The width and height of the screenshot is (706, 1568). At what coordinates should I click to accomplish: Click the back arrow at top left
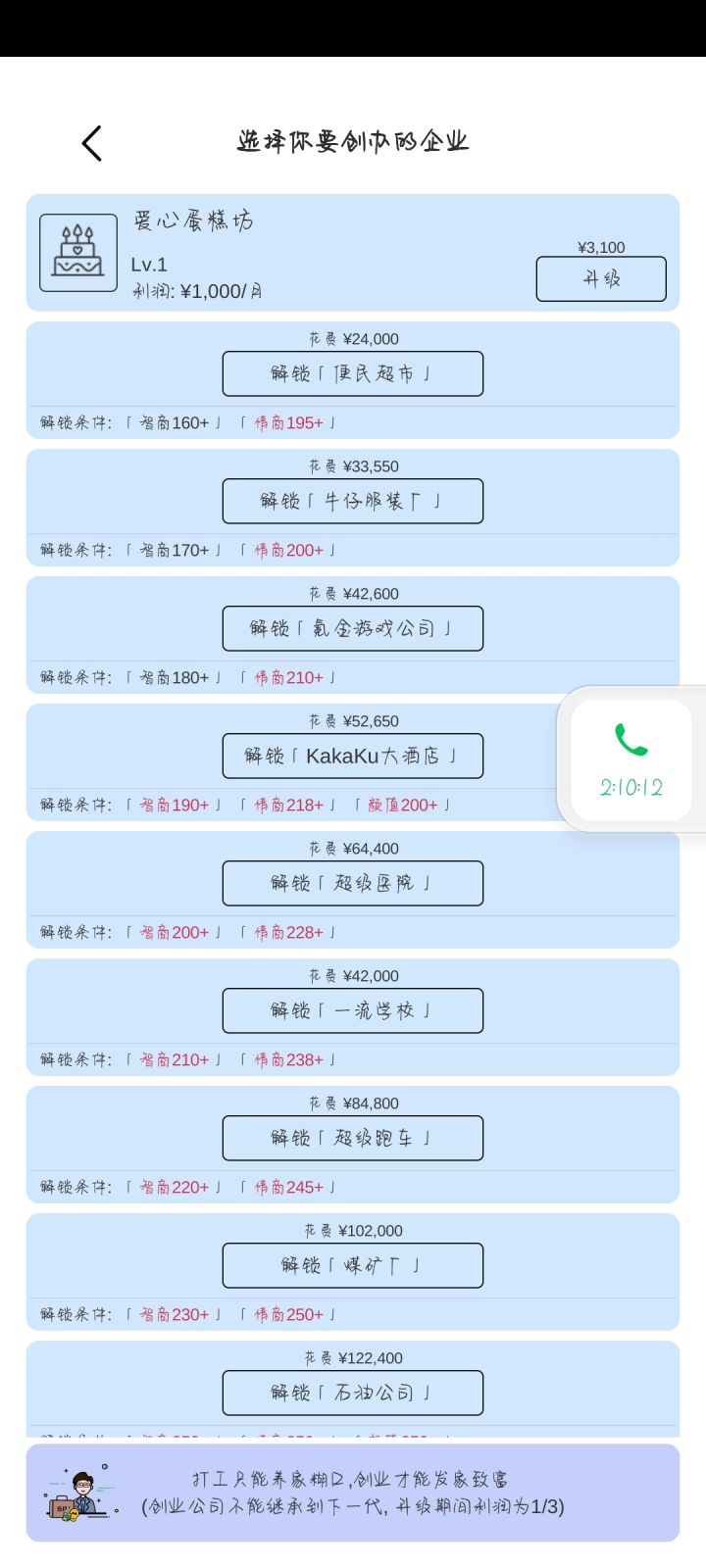click(91, 142)
